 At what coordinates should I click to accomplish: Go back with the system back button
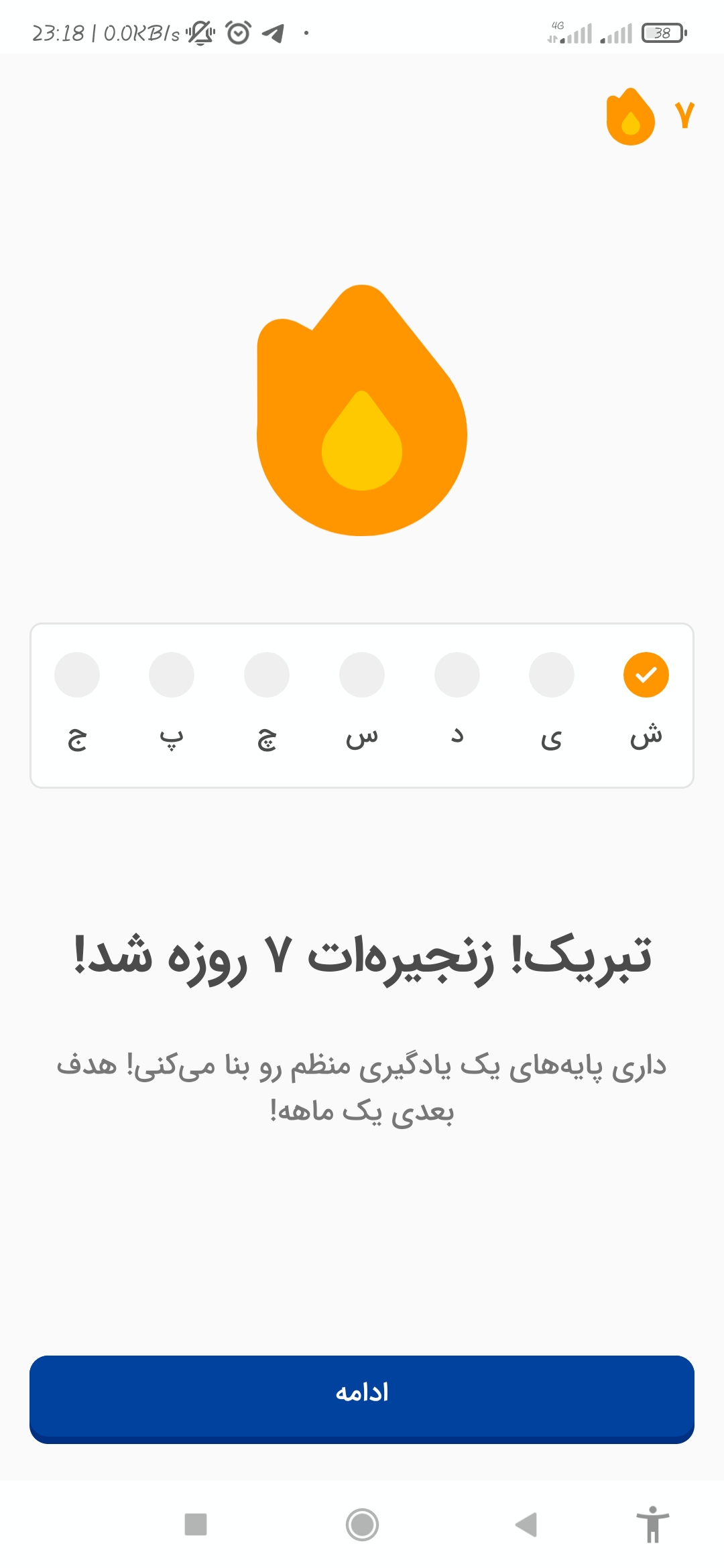pos(526,1524)
